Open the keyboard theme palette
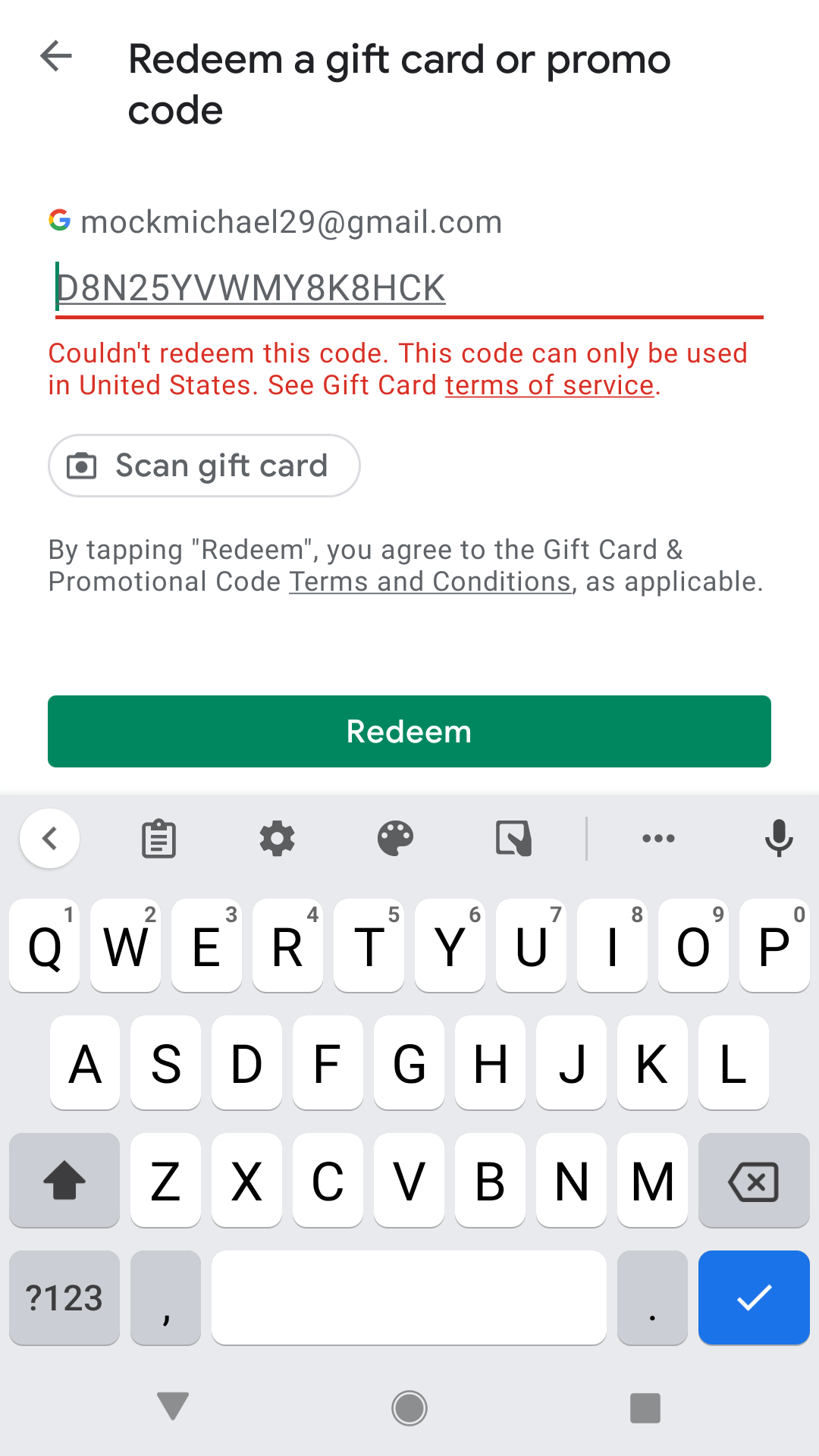Viewport: 819px width, 1456px height. [x=394, y=838]
